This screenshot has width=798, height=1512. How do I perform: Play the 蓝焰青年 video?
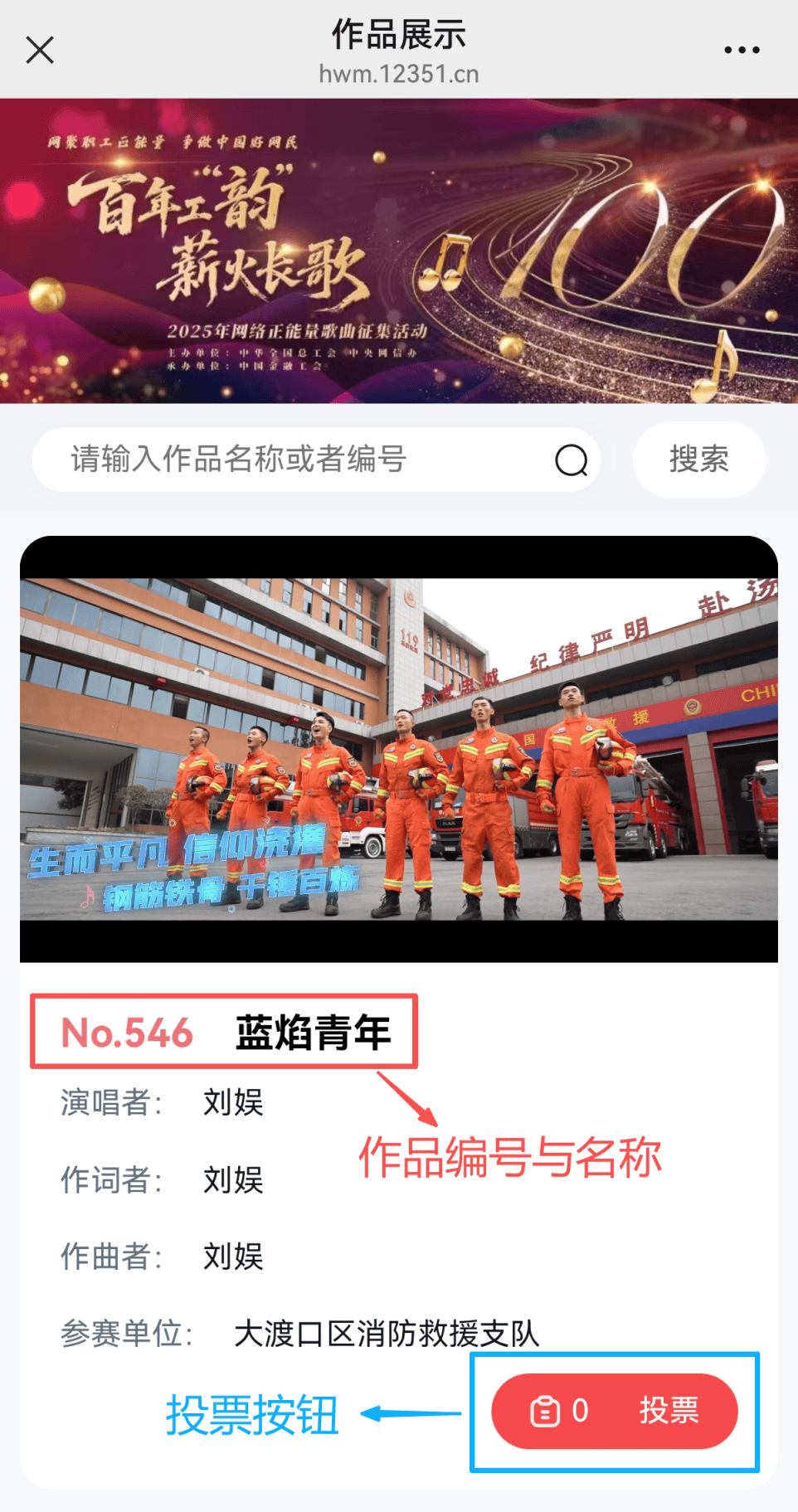pos(398,749)
